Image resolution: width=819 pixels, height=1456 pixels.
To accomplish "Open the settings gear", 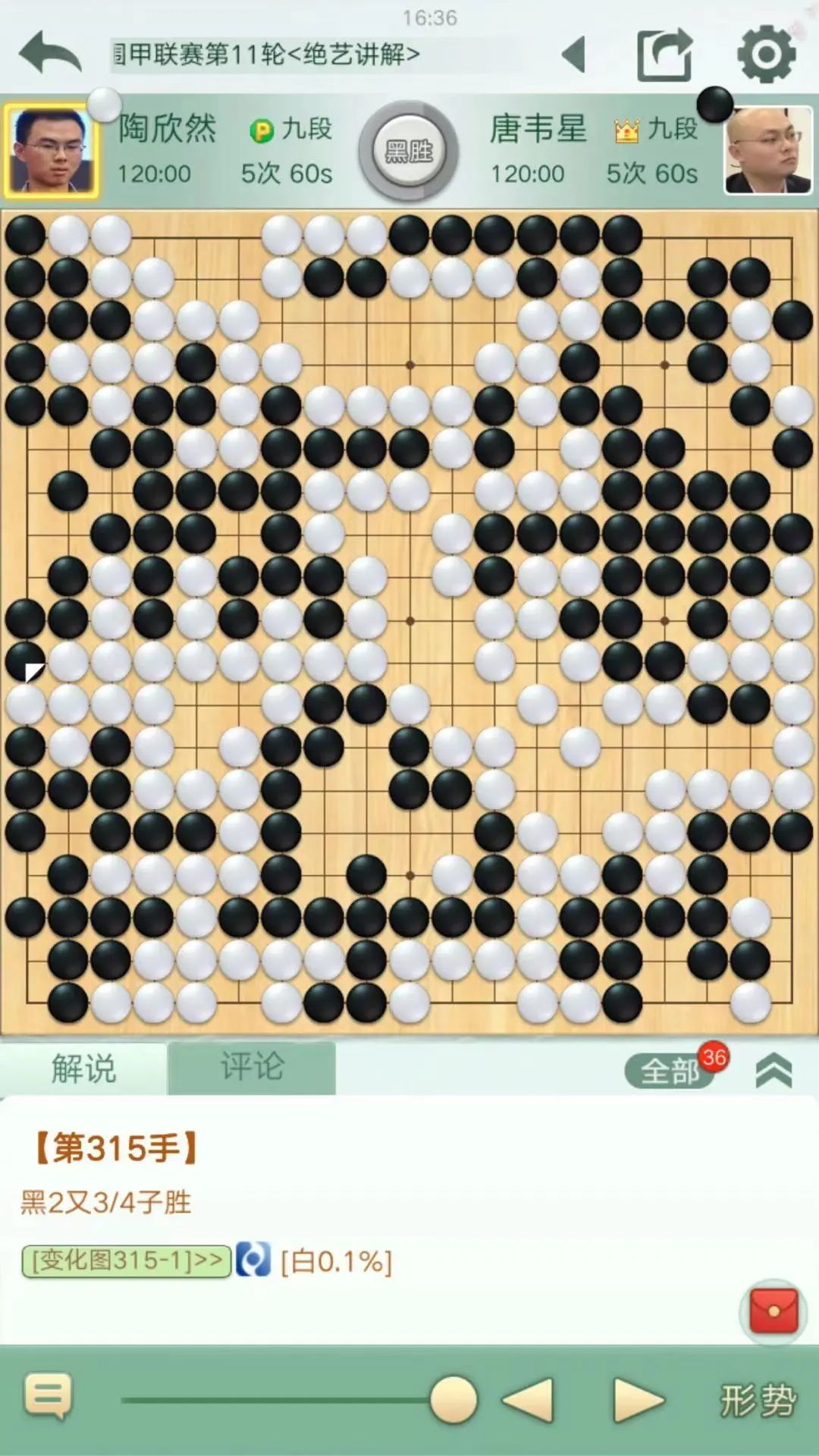I will [x=766, y=54].
